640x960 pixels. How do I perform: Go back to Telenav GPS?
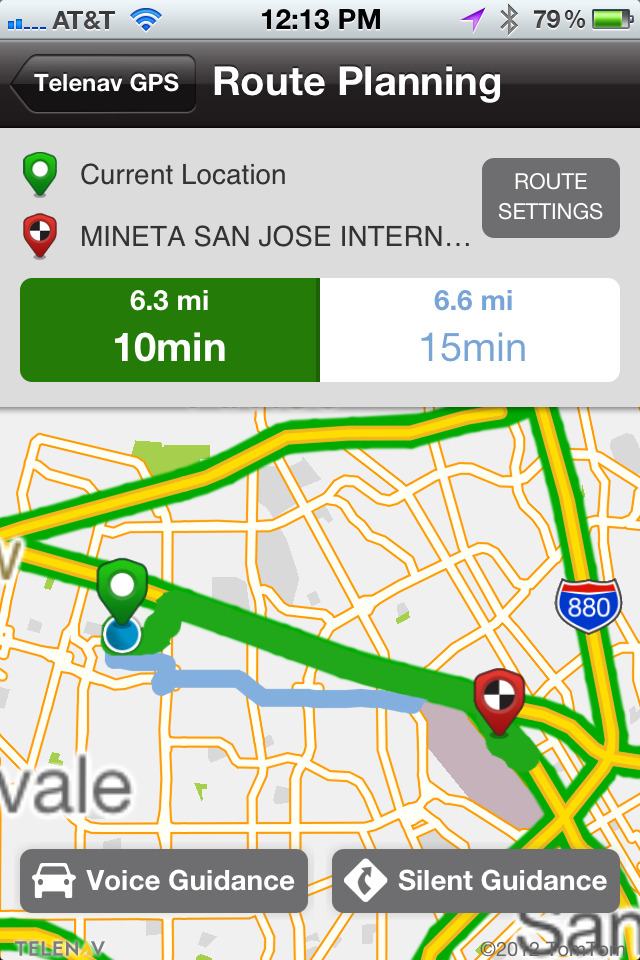[103, 83]
